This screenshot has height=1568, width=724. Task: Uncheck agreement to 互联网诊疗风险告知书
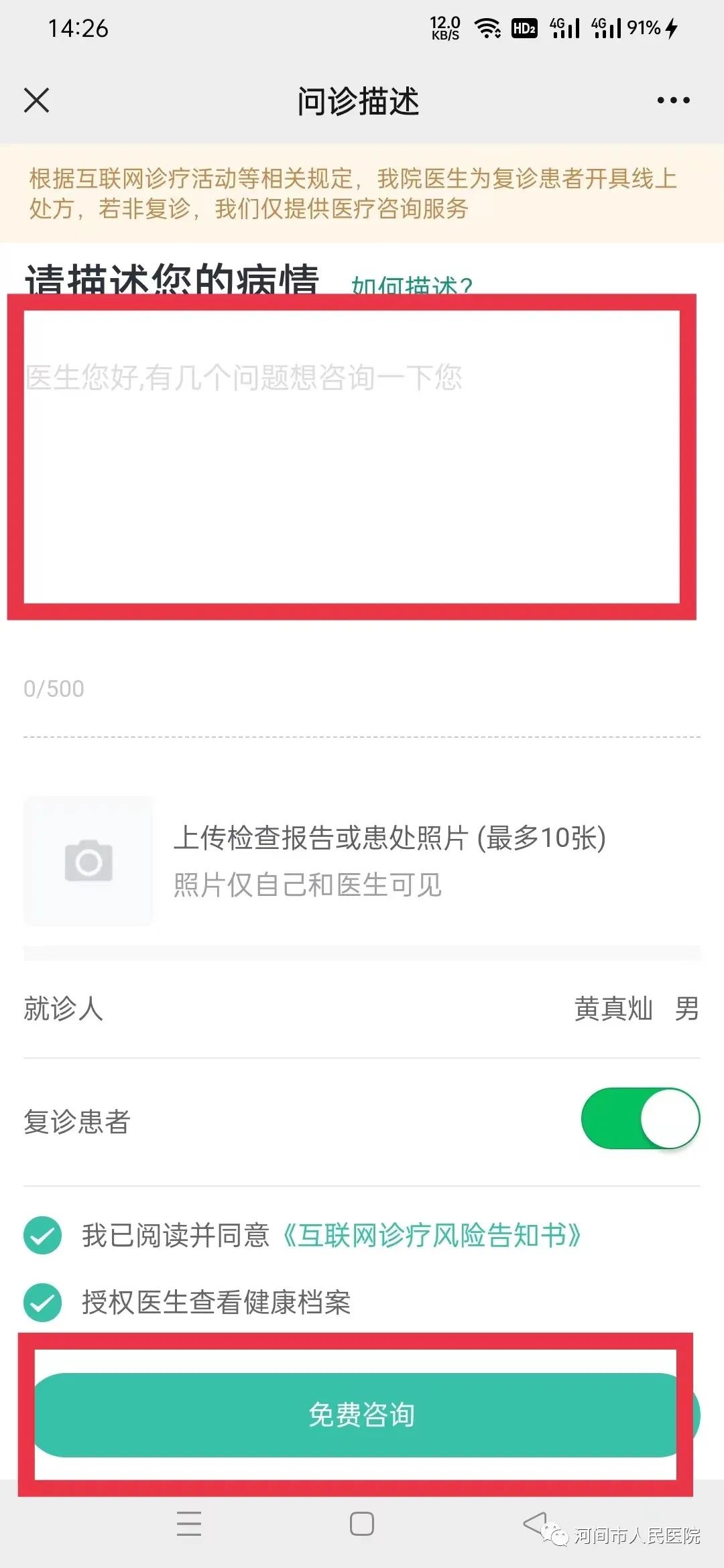(43, 1235)
